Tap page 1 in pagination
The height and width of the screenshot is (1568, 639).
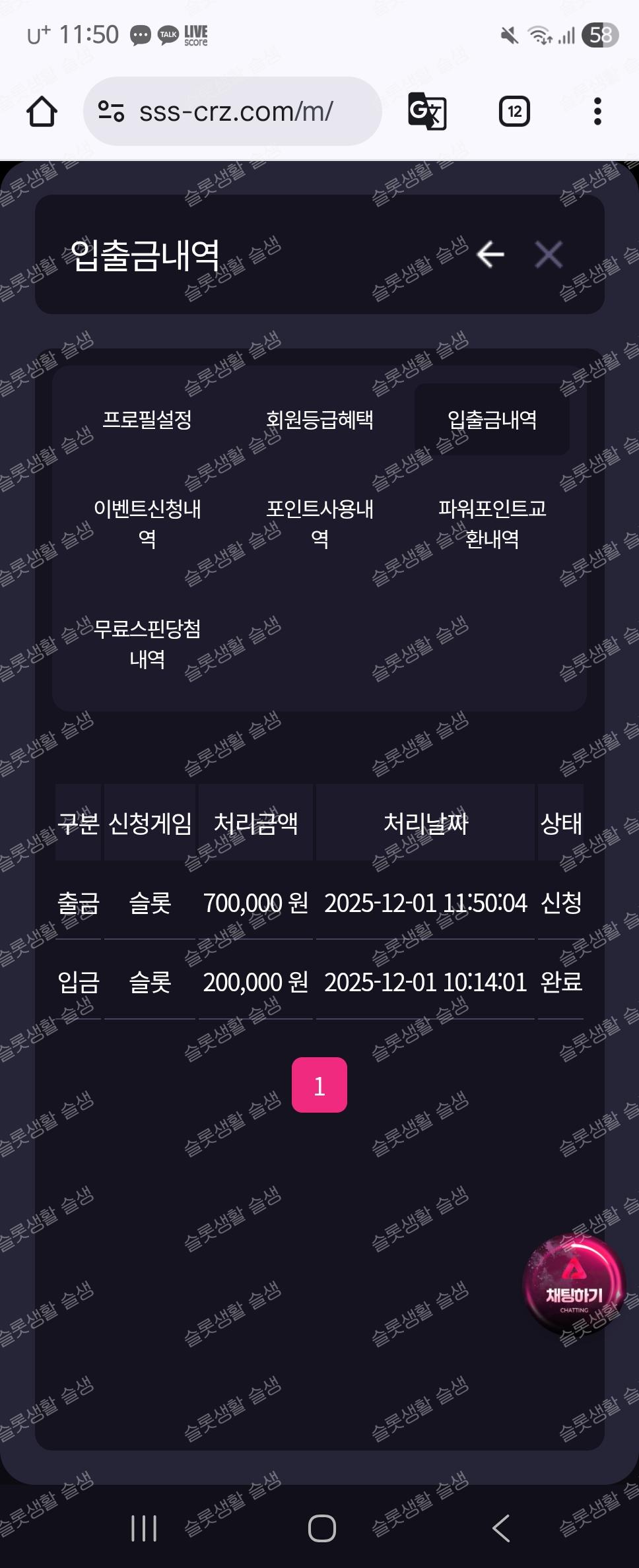point(319,1085)
